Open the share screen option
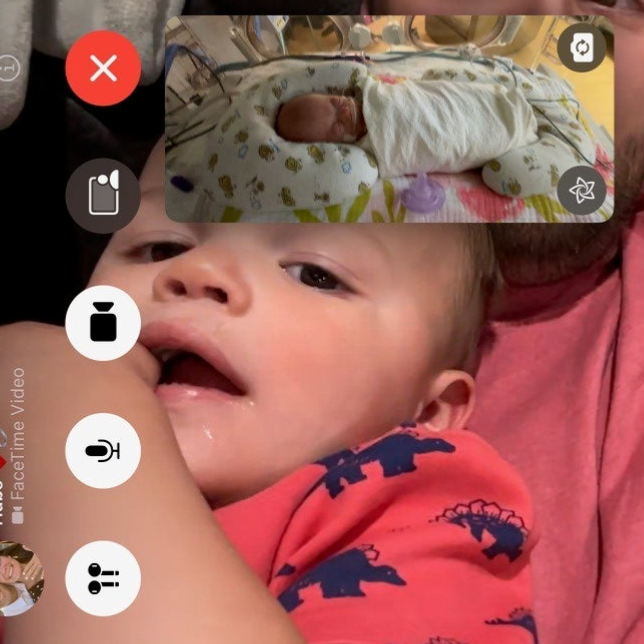Screen dimensions: 644x644 pyautogui.click(x=103, y=196)
